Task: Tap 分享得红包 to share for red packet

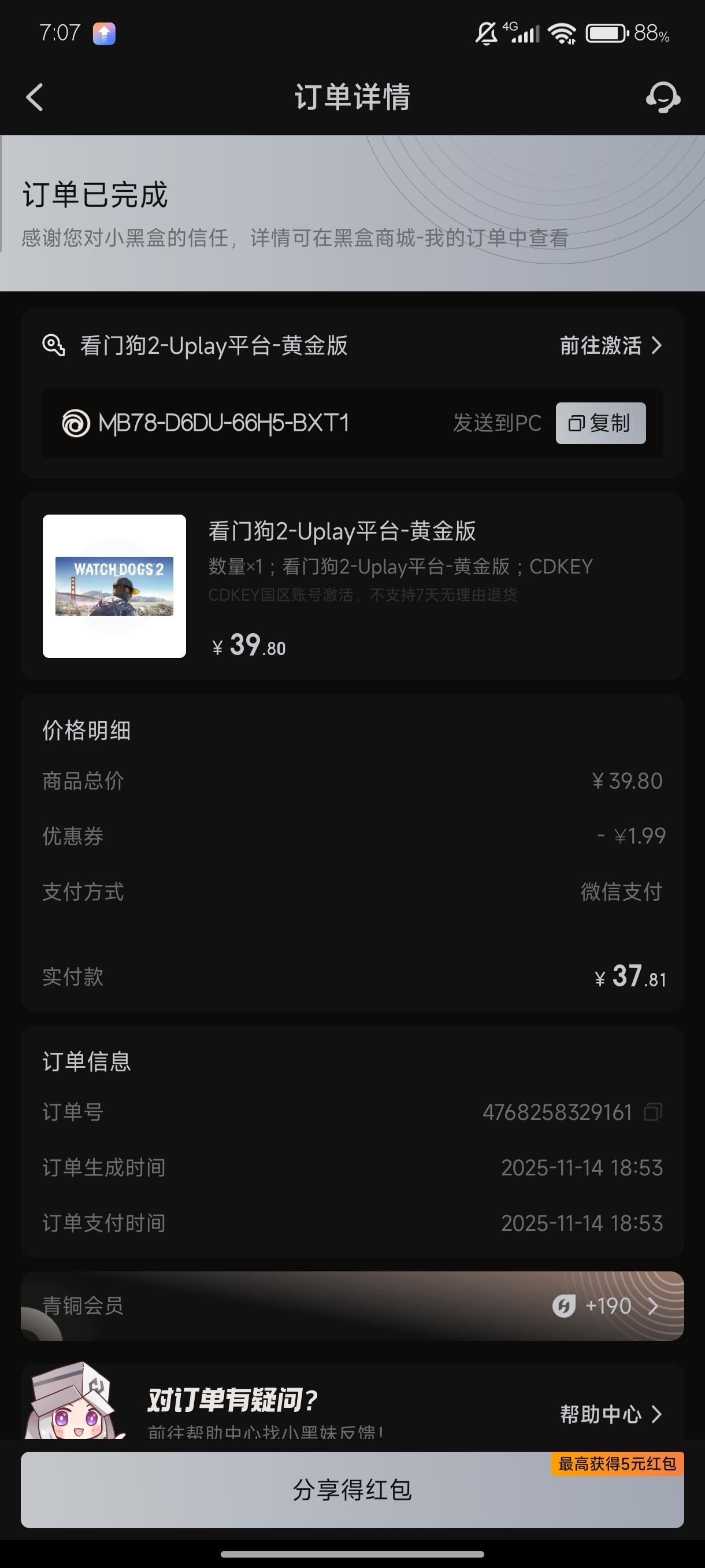Action: click(351, 1489)
